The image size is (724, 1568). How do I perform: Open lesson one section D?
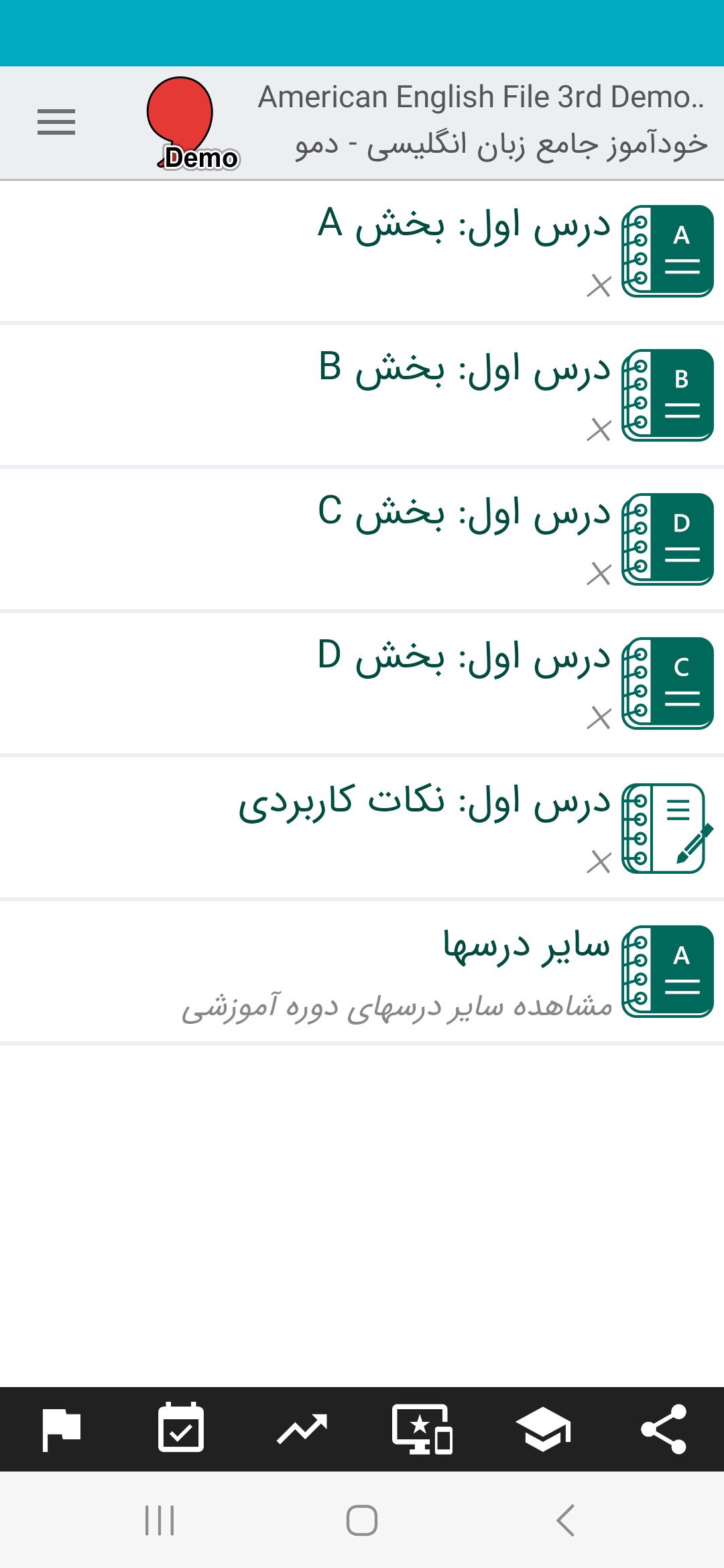[x=362, y=684]
